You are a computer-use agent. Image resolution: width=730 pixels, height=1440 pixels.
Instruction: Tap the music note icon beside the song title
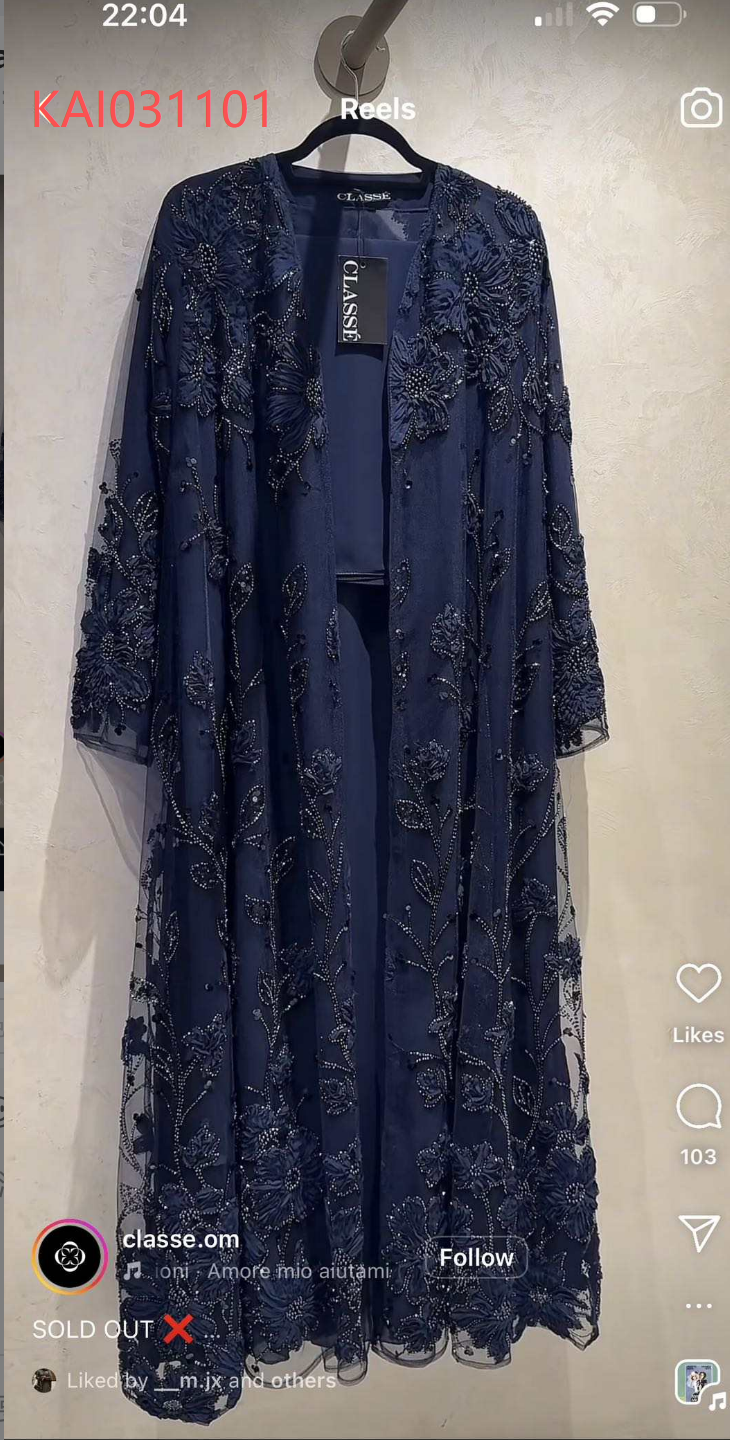click(134, 1272)
